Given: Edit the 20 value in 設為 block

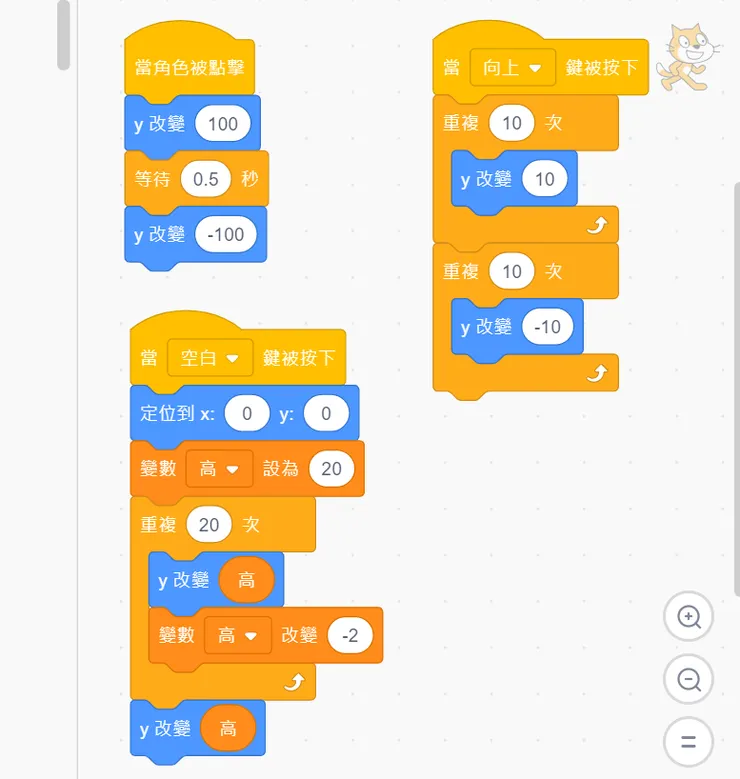Looking at the screenshot, I should [x=331, y=468].
